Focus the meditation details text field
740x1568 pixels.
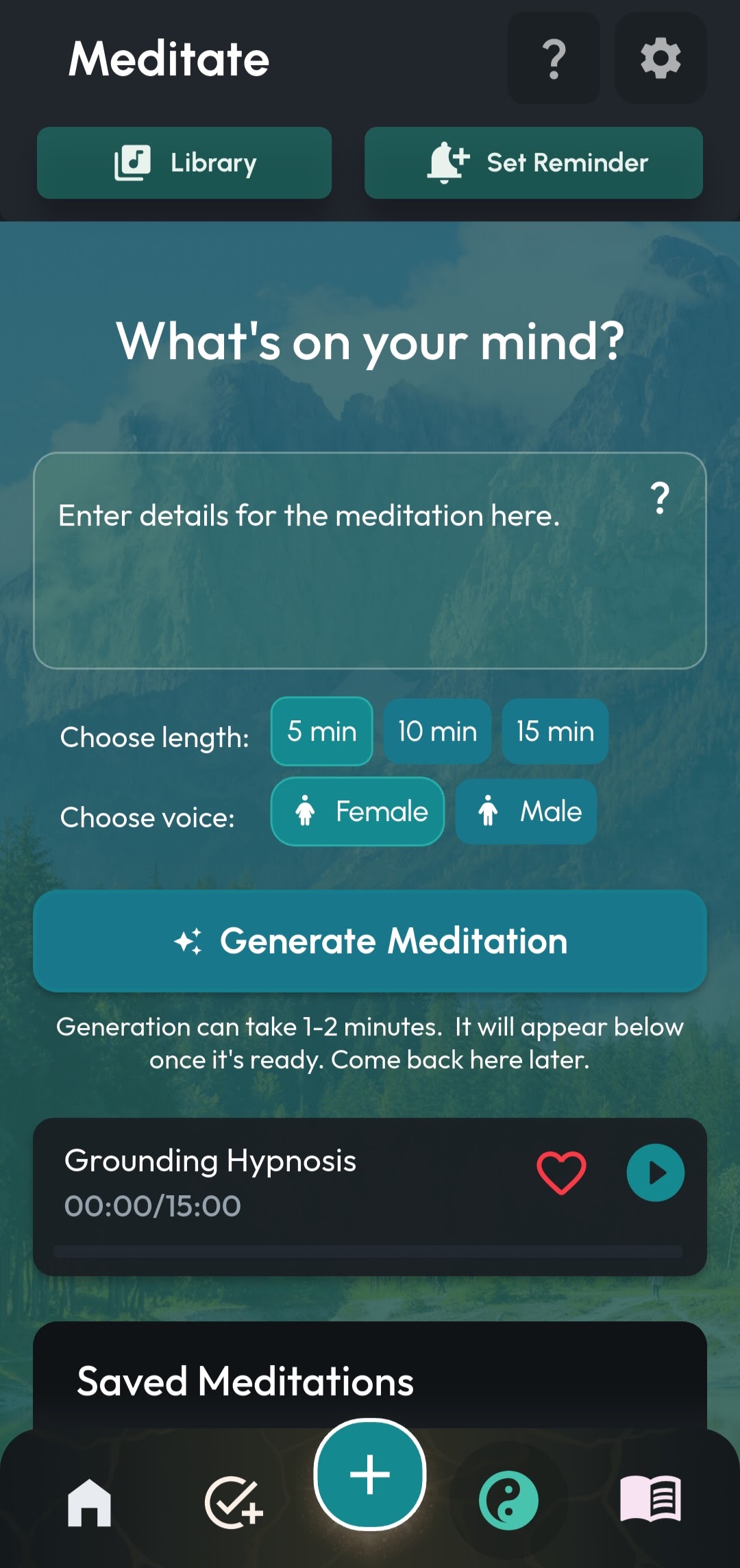coord(370,561)
